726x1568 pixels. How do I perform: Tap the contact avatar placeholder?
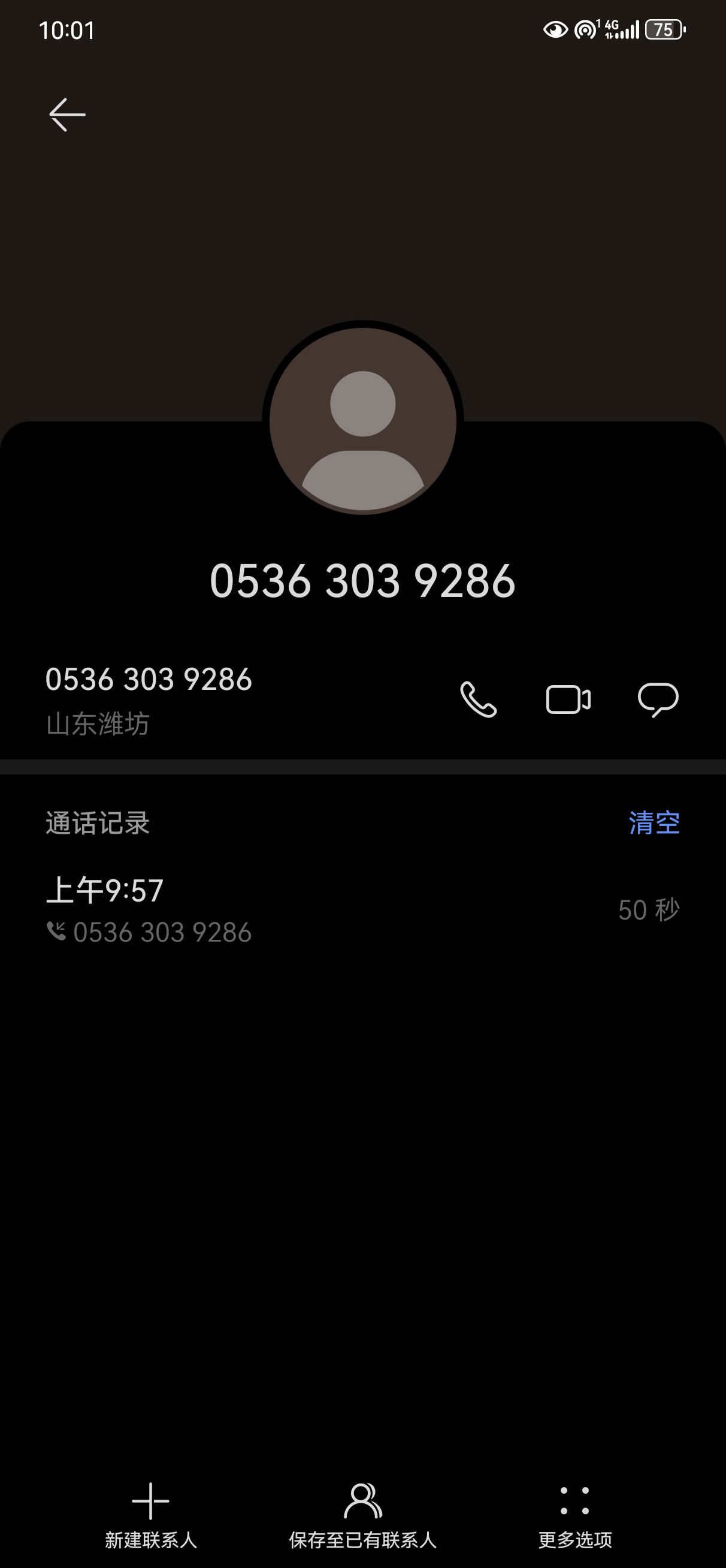click(362, 421)
